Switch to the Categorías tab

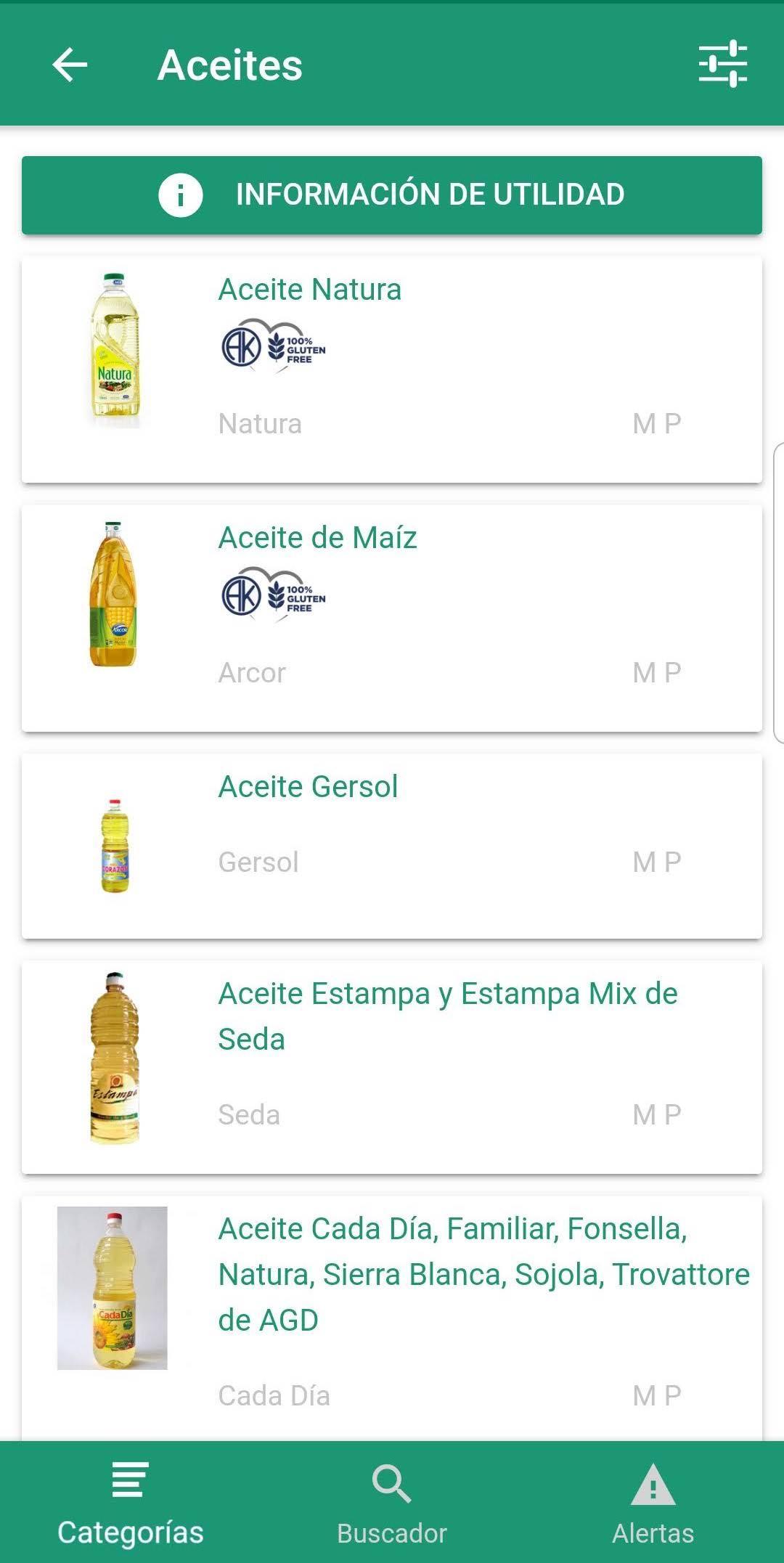tap(131, 1503)
